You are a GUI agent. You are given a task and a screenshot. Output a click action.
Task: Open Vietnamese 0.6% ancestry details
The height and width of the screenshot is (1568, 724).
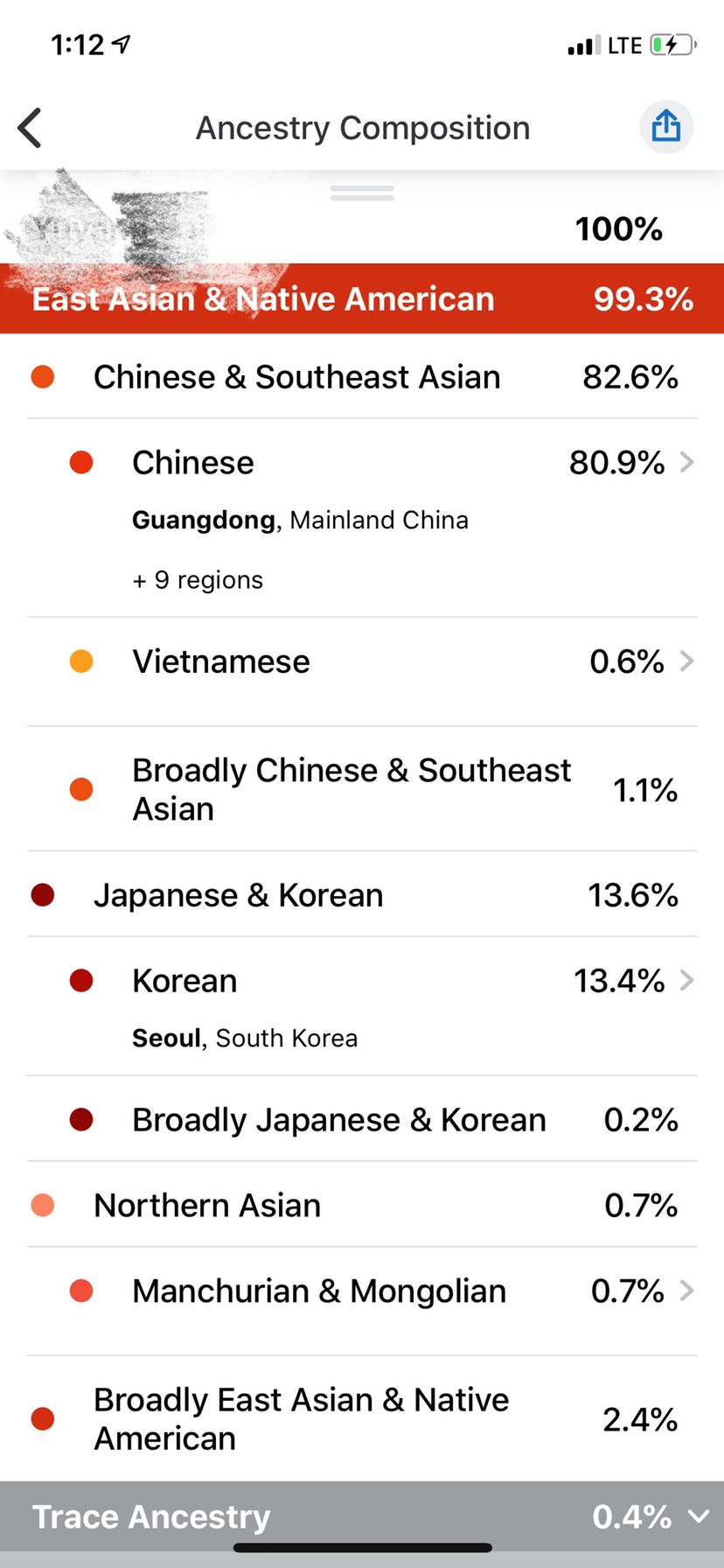click(x=362, y=672)
